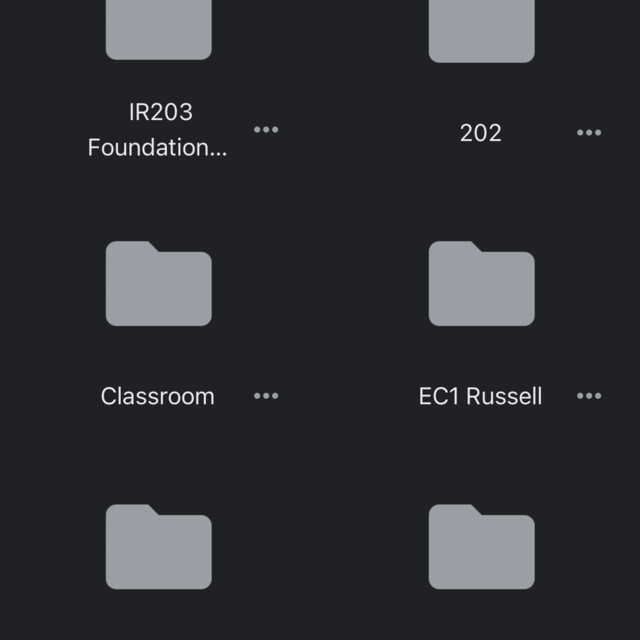Show more options for the 202 folder
Viewport: 640px width, 640px height.
point(589,132)
